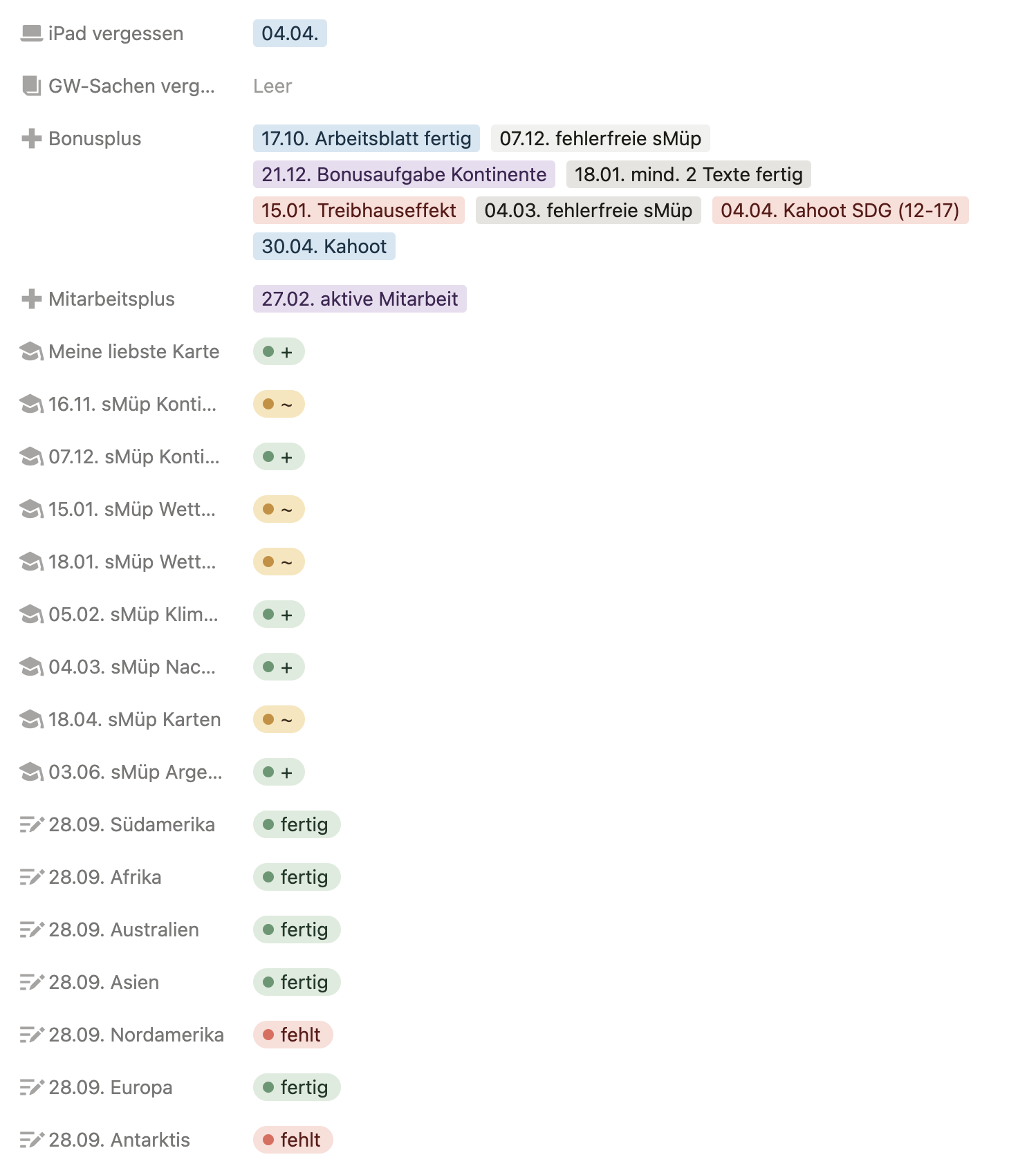Open the Mitarbeitsplus property name
The width and height of the screenshot is (1036, 1166).
[x=111, y=299]
